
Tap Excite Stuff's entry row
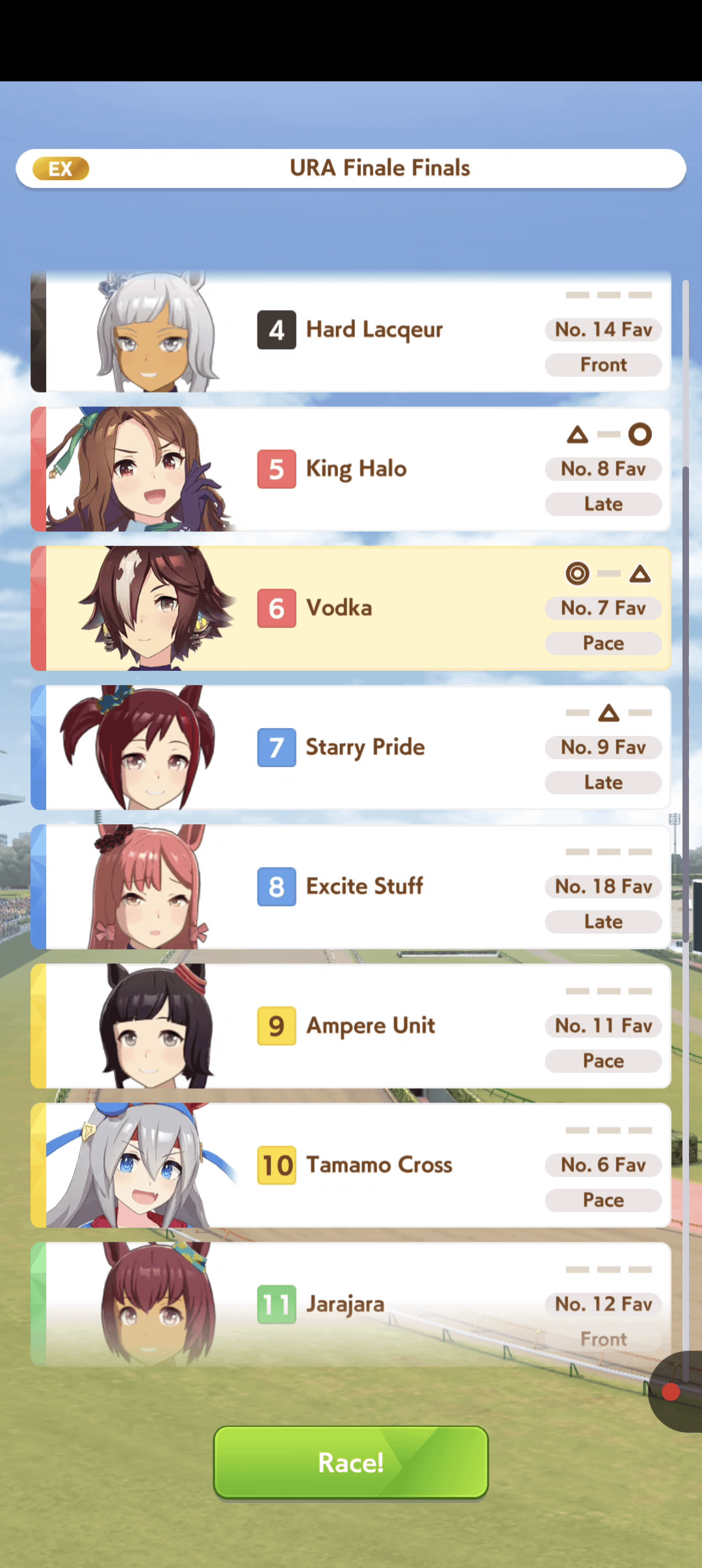[x=351, y=886]
